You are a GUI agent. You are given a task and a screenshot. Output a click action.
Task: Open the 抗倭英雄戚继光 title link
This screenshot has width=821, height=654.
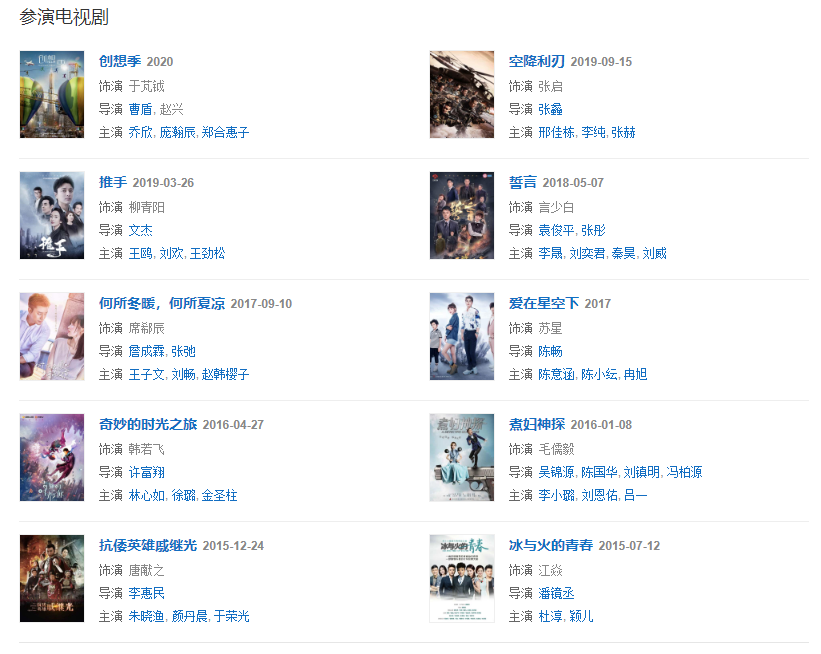click(x=148, y=545)
